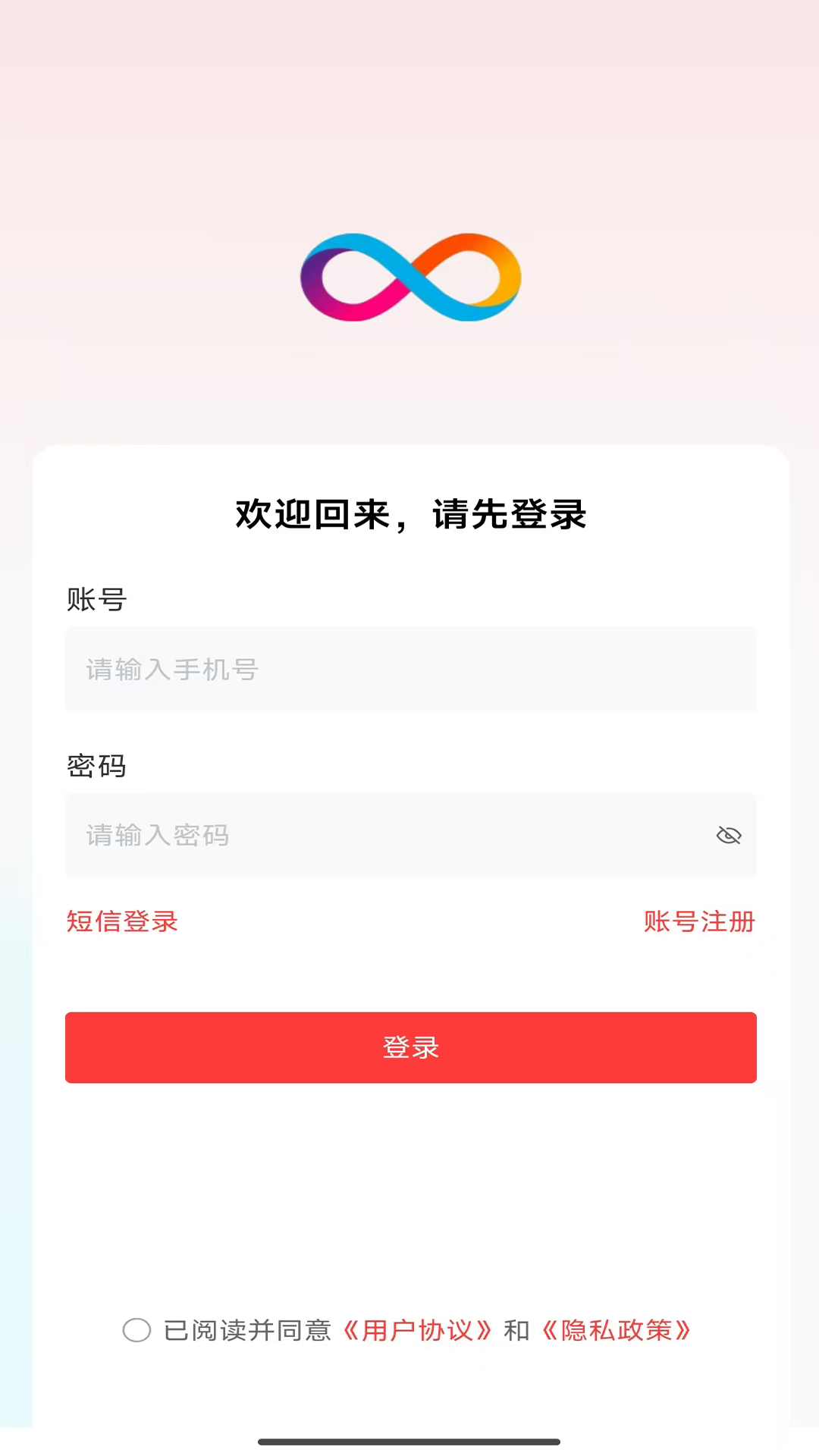Check the agreement consent circle
Screen dimensions: 819x1456
(x=136, y=1330)
